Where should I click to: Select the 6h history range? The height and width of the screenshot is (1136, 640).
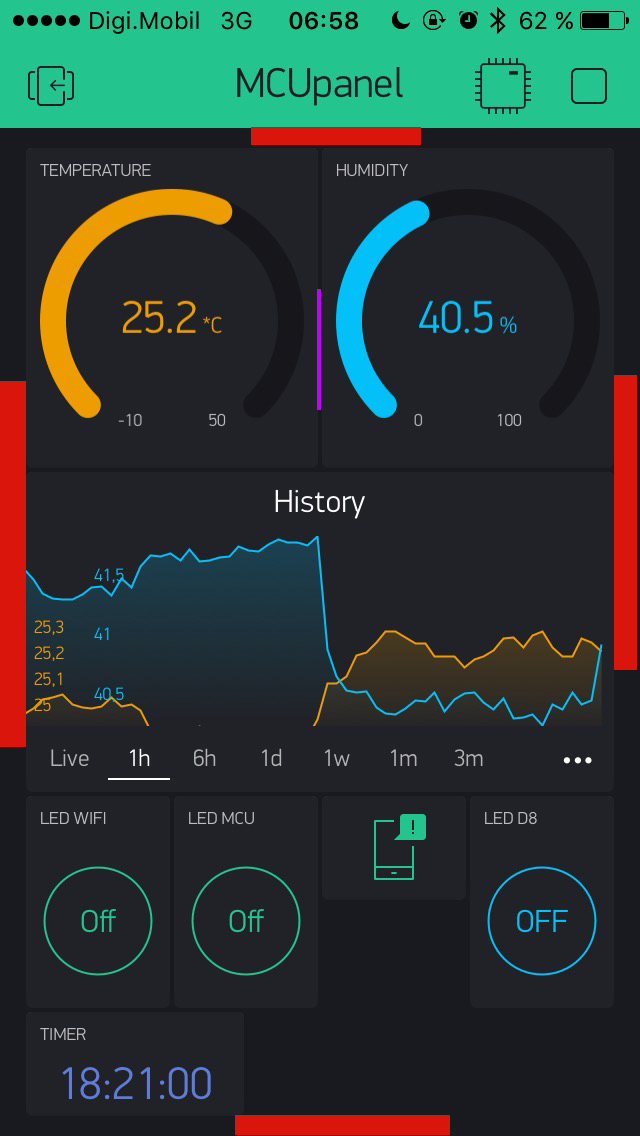[204, 758]
